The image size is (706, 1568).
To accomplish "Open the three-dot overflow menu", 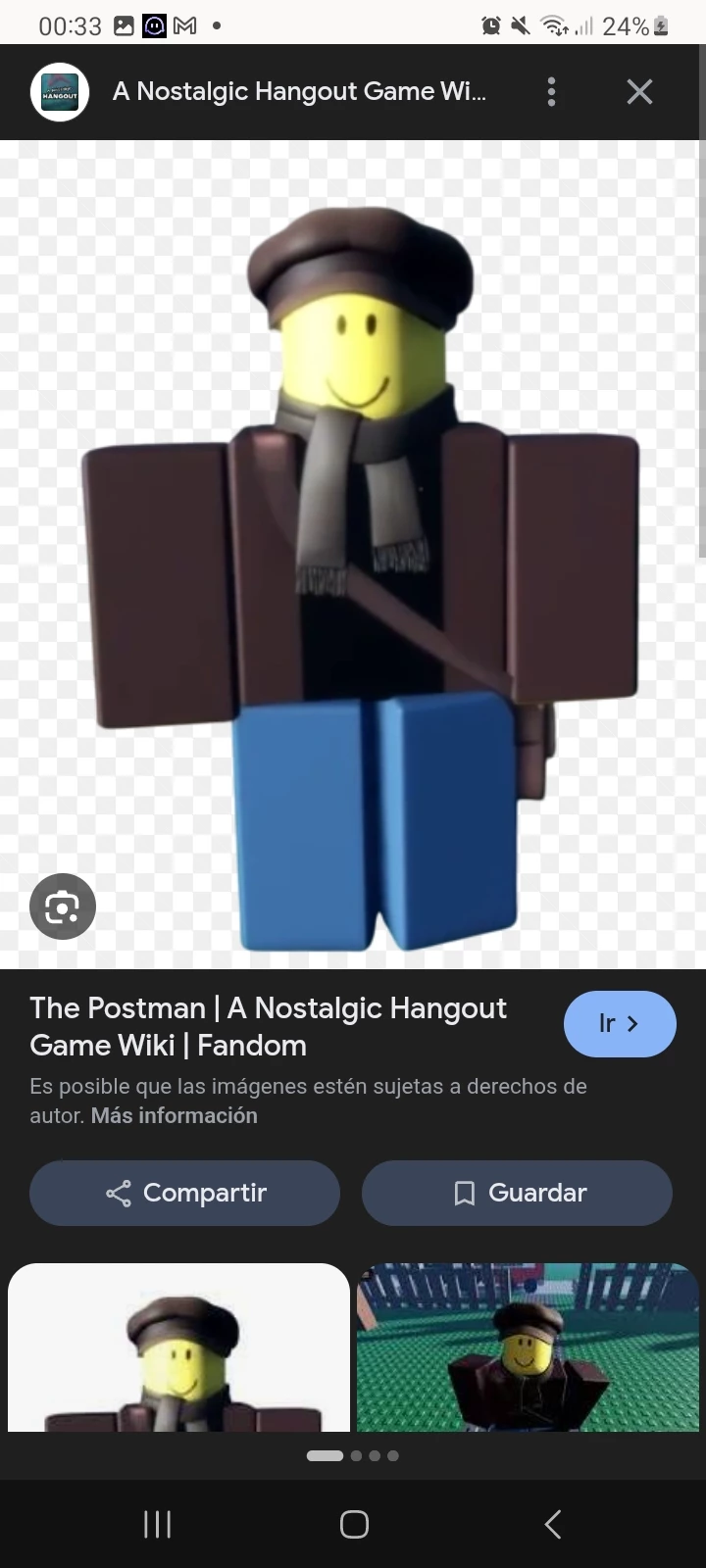I will pos(551,92).
